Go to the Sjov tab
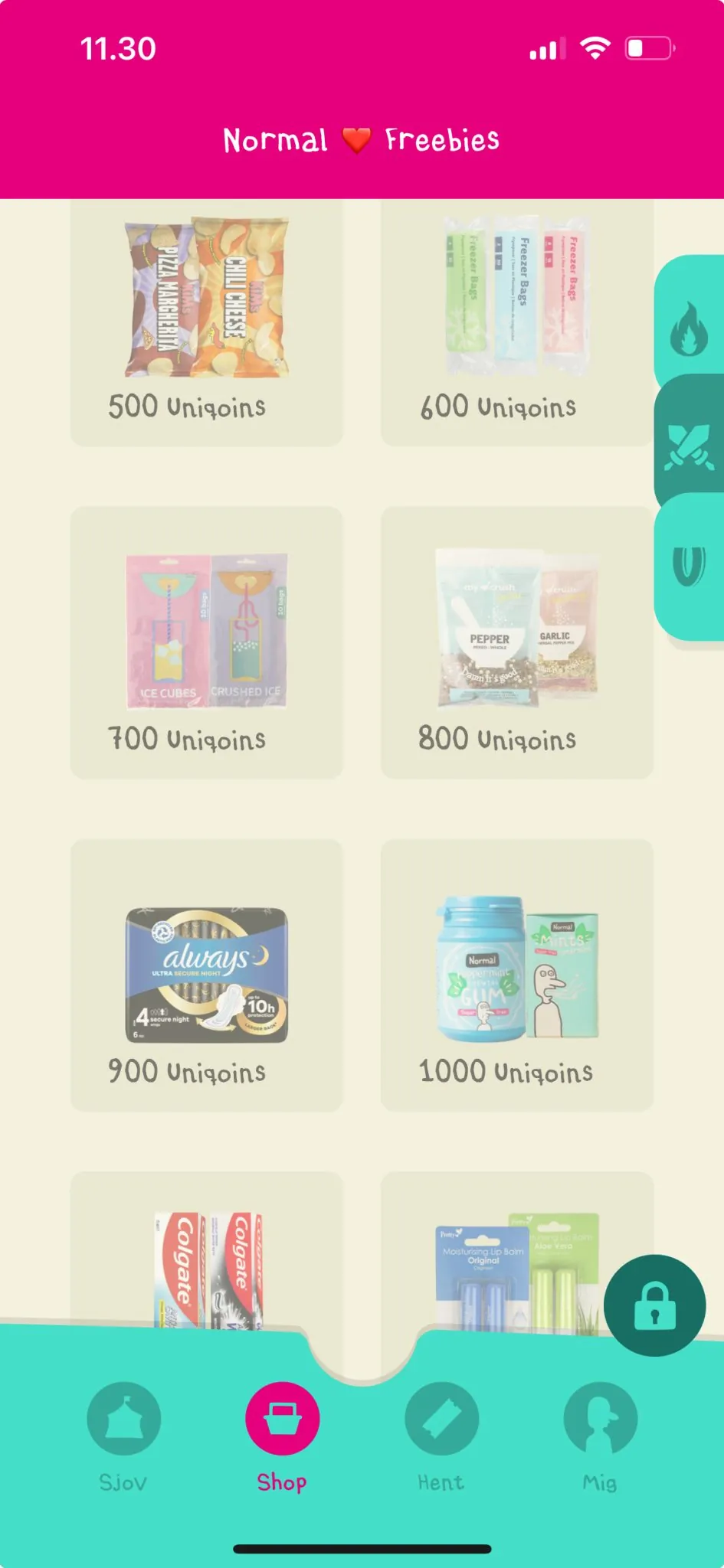This screenshot has height=1568, width=724. 123,1436
